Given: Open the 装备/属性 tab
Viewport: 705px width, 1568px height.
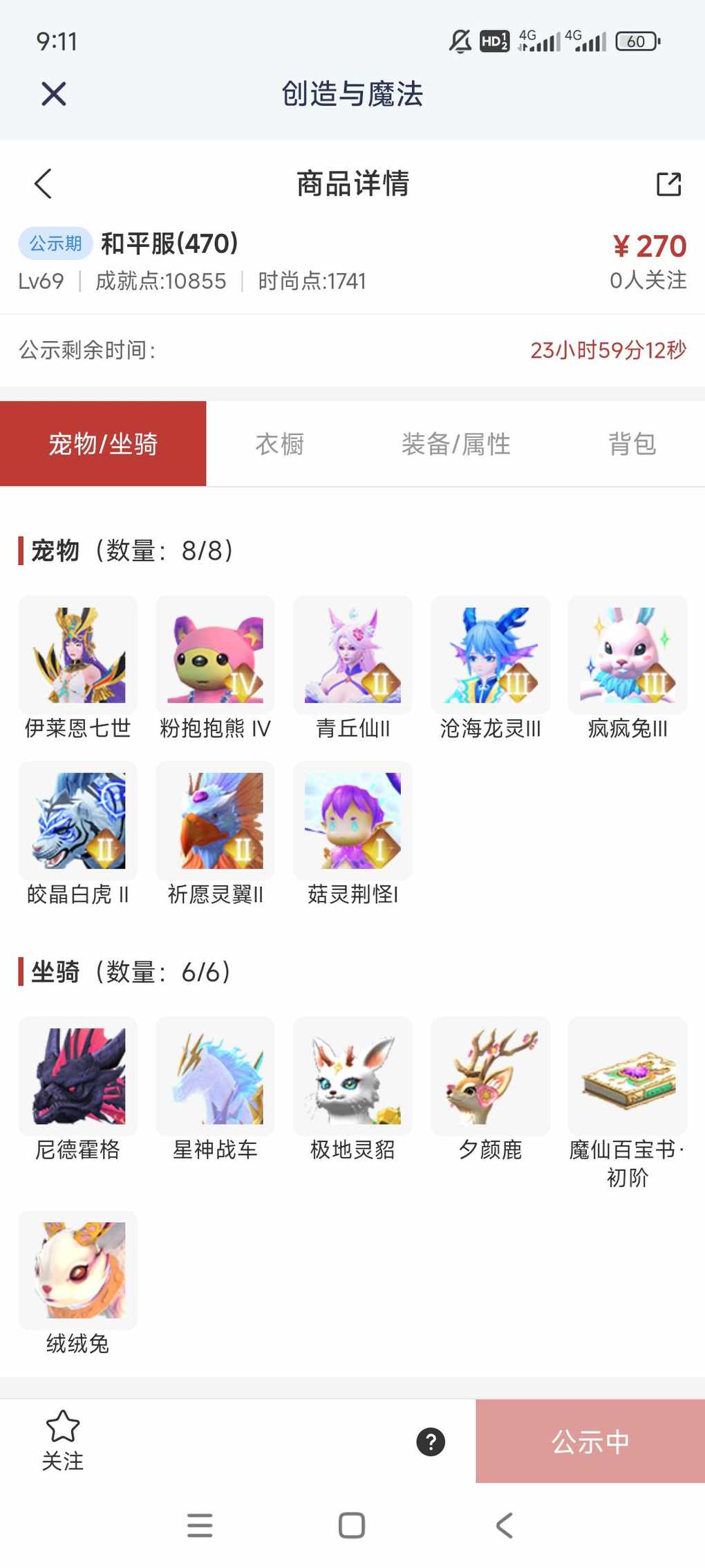Looking at the screenshot, I should 456,444.
